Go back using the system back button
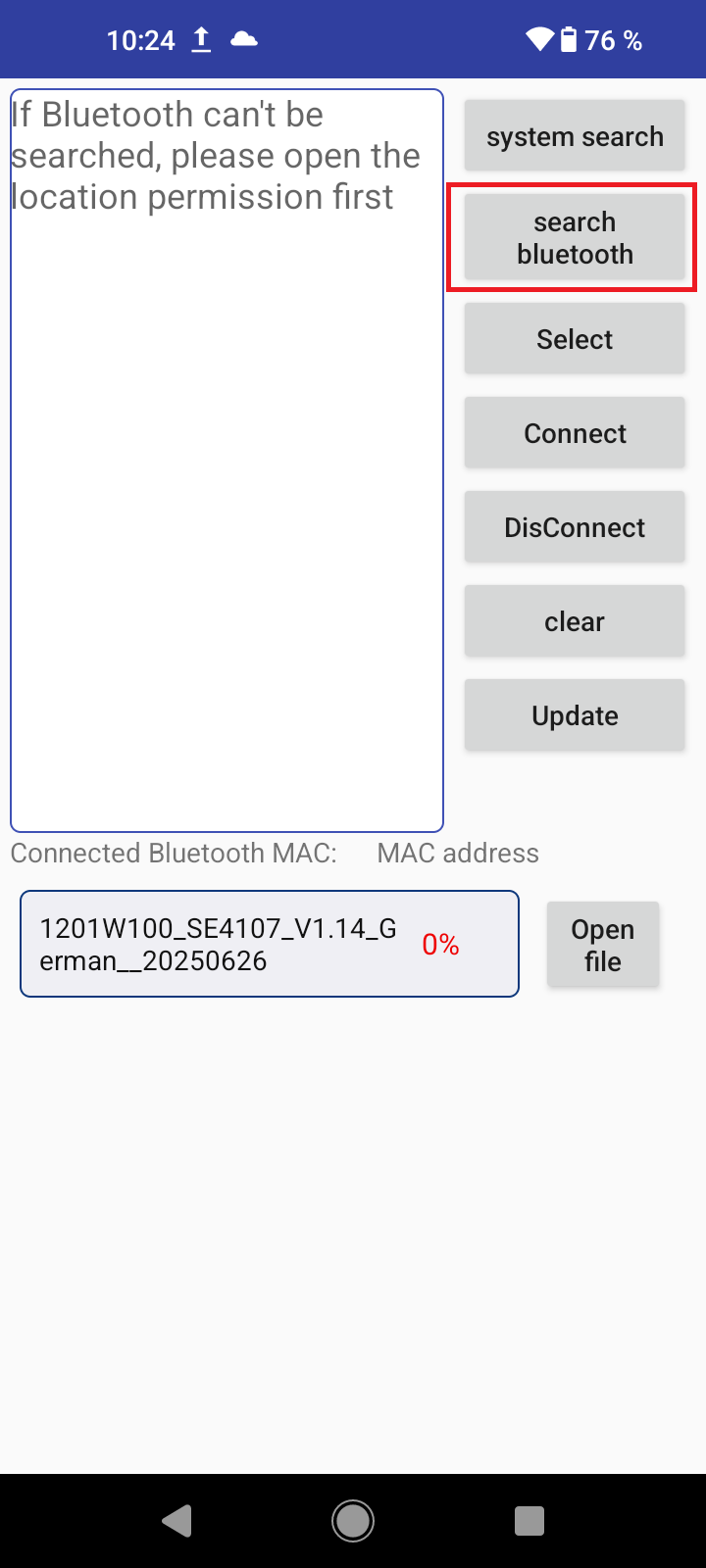This screenshot has height=1568, width=706. [177, 1520]
